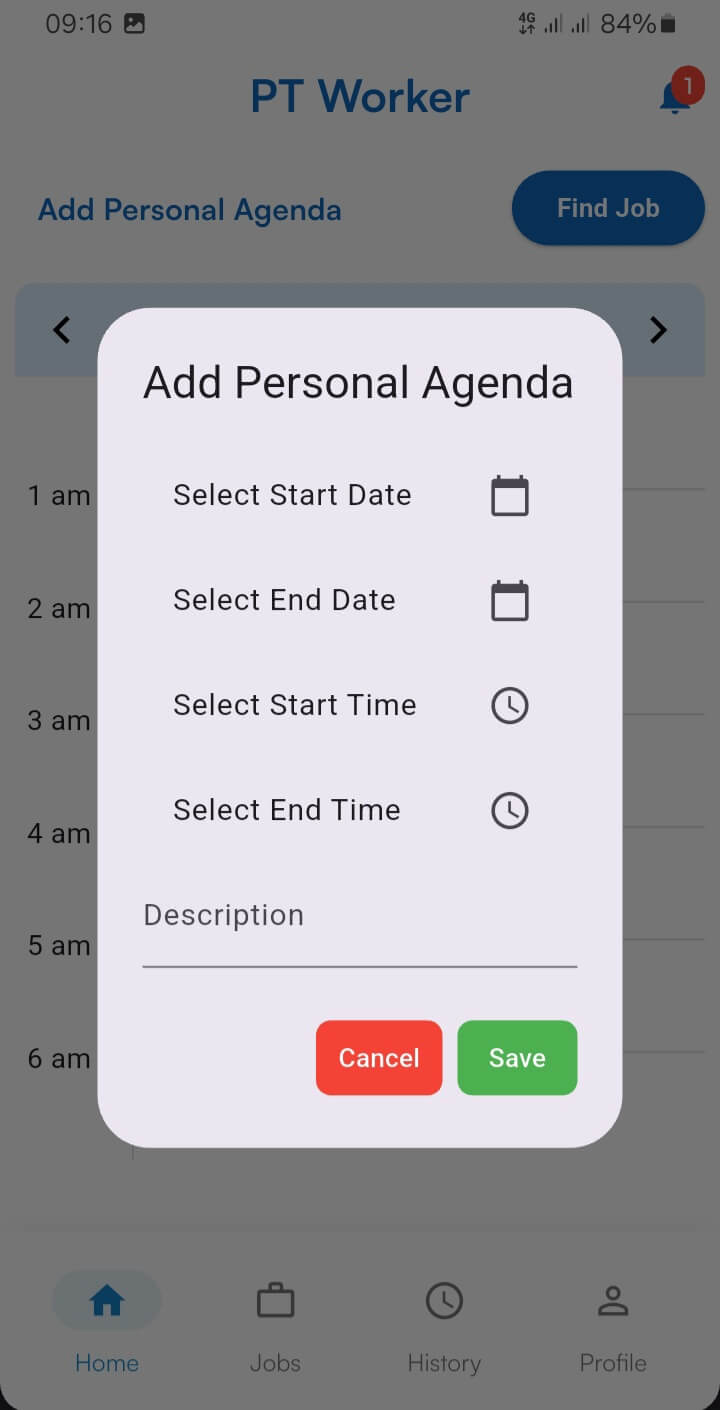The image size is (720, 1410).
Task: Save the personal agenda entry
Action: click(517, 1058)
